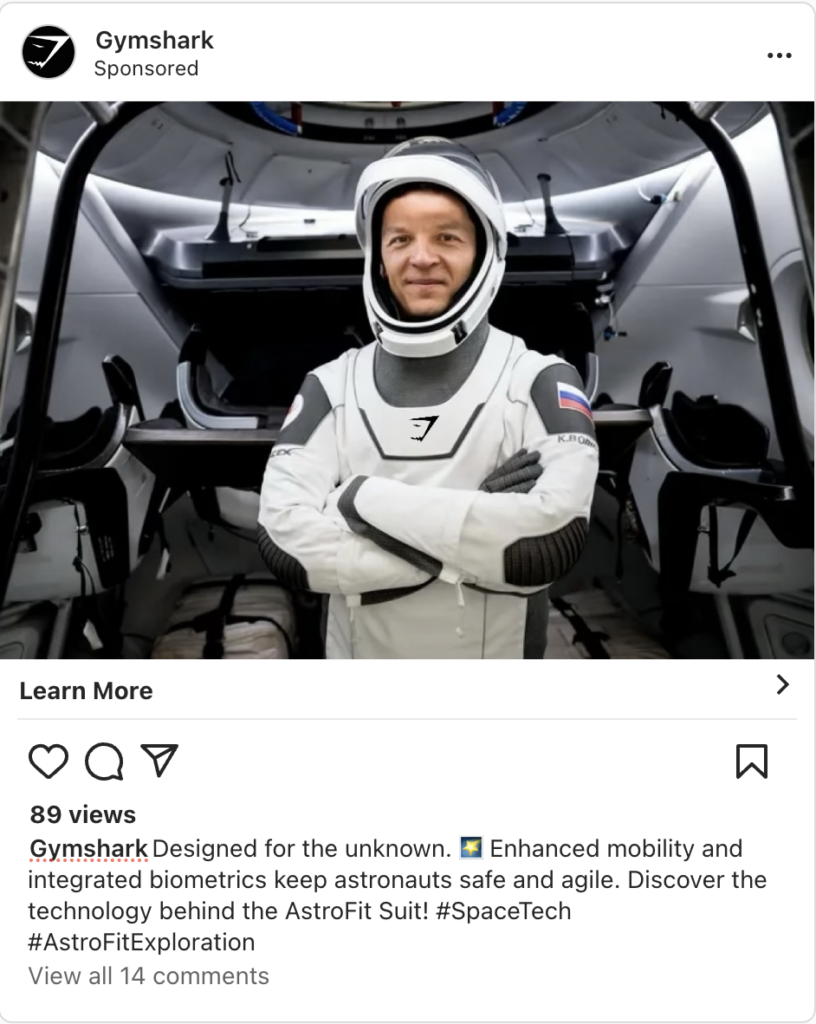Open the #AstroFitExploration hashtag
The image size is (816, 1024).
[x=141, y=942]
